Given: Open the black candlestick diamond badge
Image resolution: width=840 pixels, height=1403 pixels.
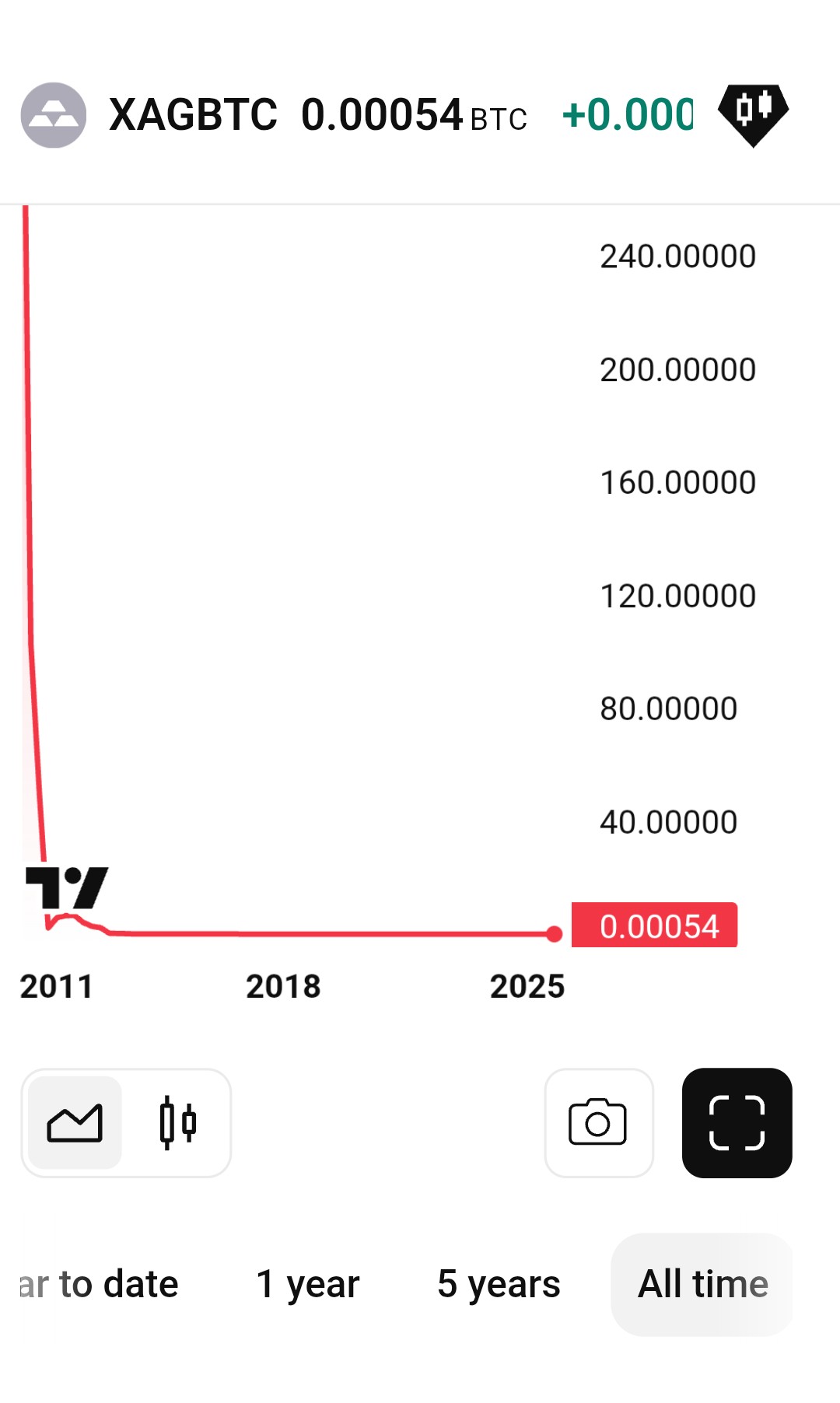Looking at the screenshot, I should pyautogui.click(x=753, y=114).
